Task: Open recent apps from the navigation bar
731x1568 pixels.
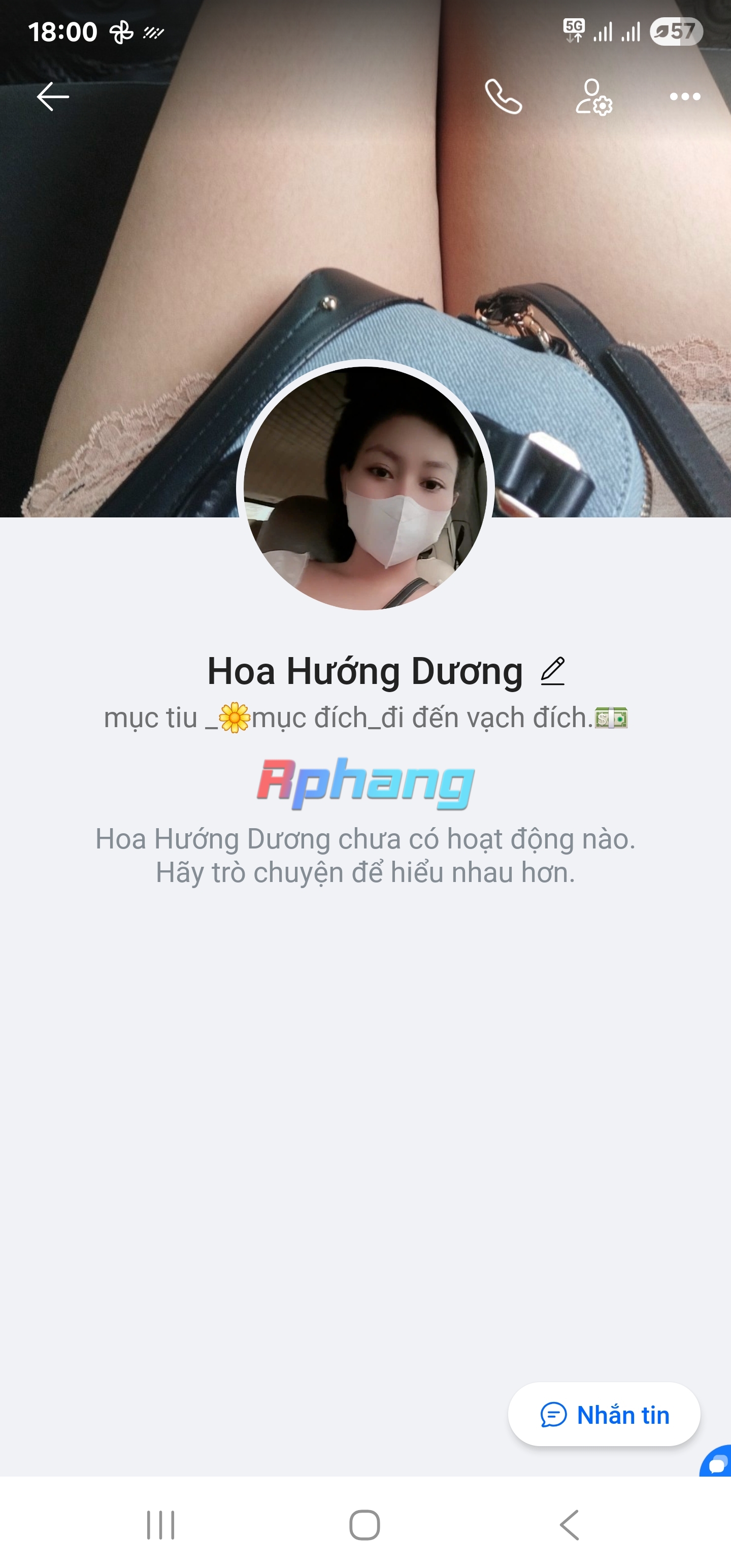Action: [x=161, y=1525]
